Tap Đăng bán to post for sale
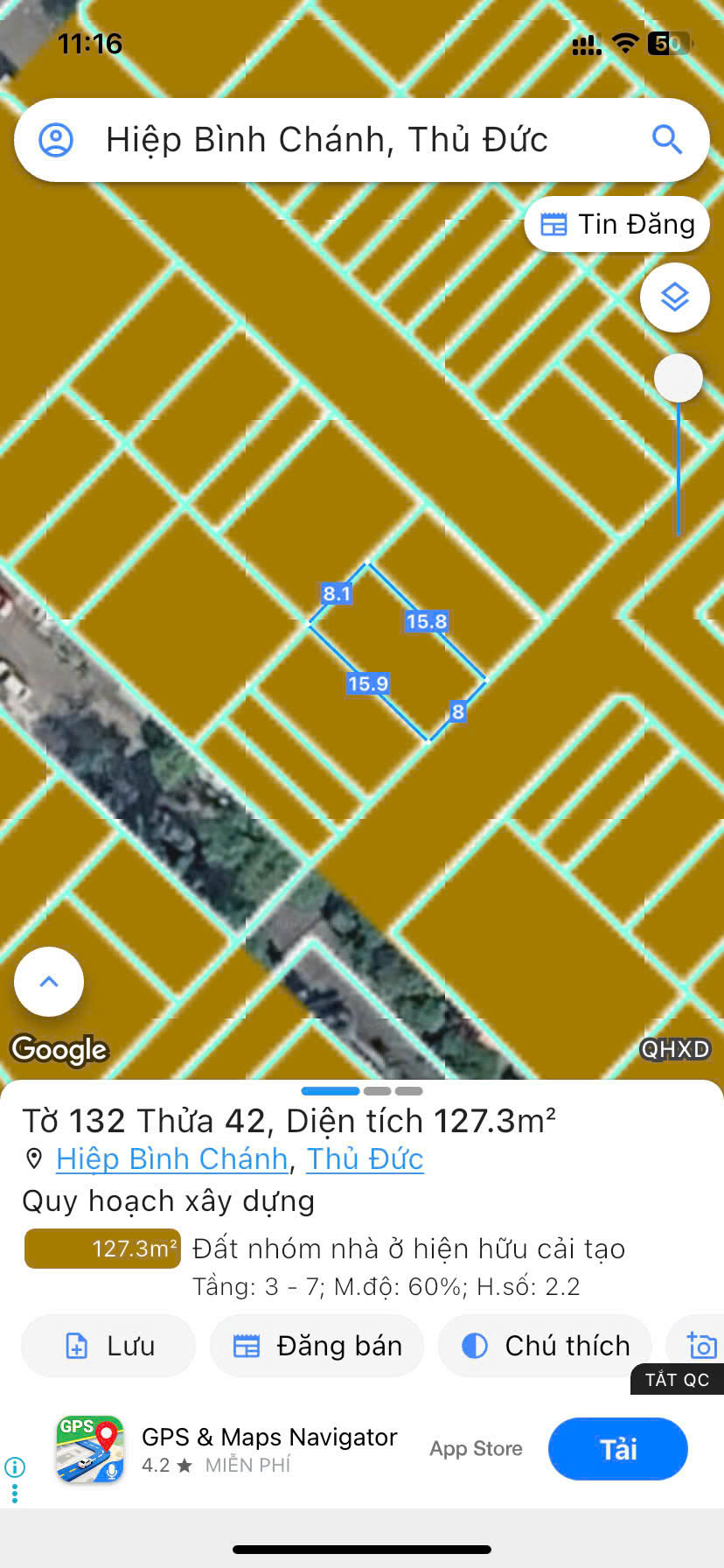This screenshot has width=724, height=1568. (317, 1346)
